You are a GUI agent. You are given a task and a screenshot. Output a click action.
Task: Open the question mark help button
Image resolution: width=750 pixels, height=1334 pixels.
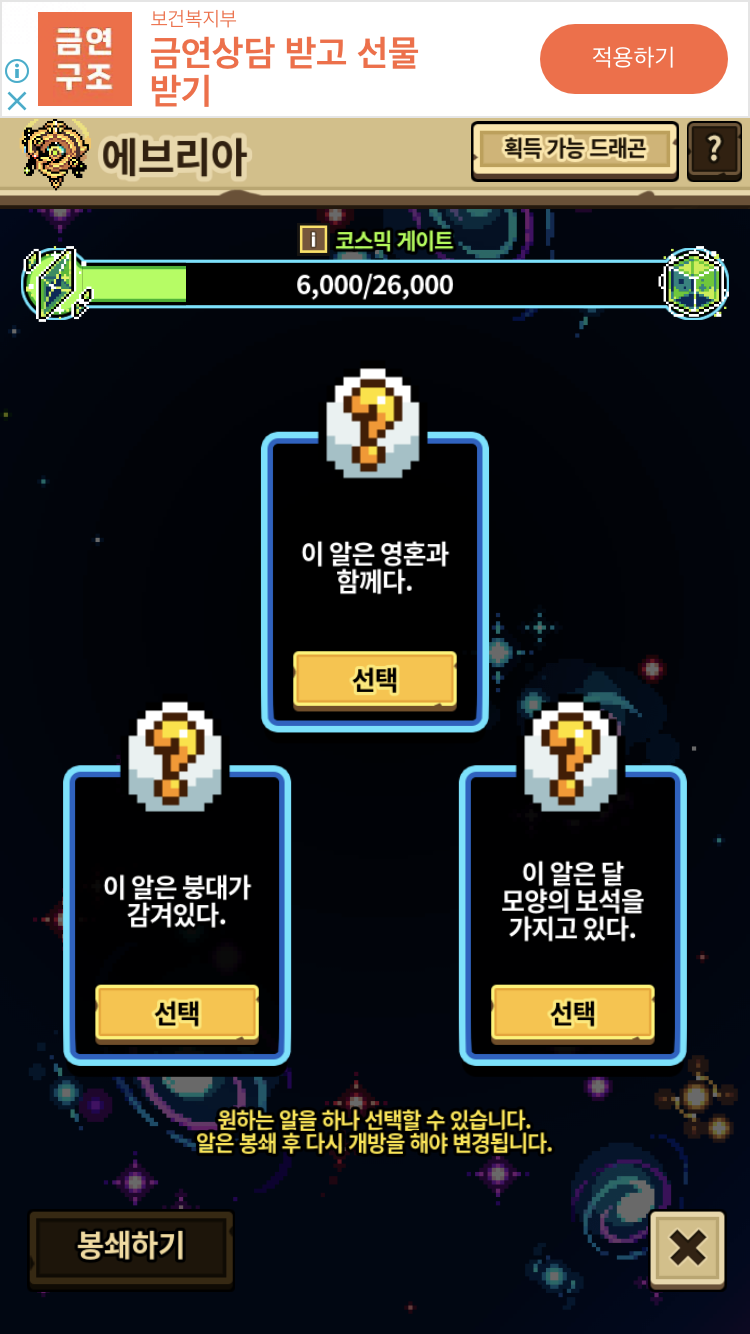pyautogui.click(x=714, y=150)
